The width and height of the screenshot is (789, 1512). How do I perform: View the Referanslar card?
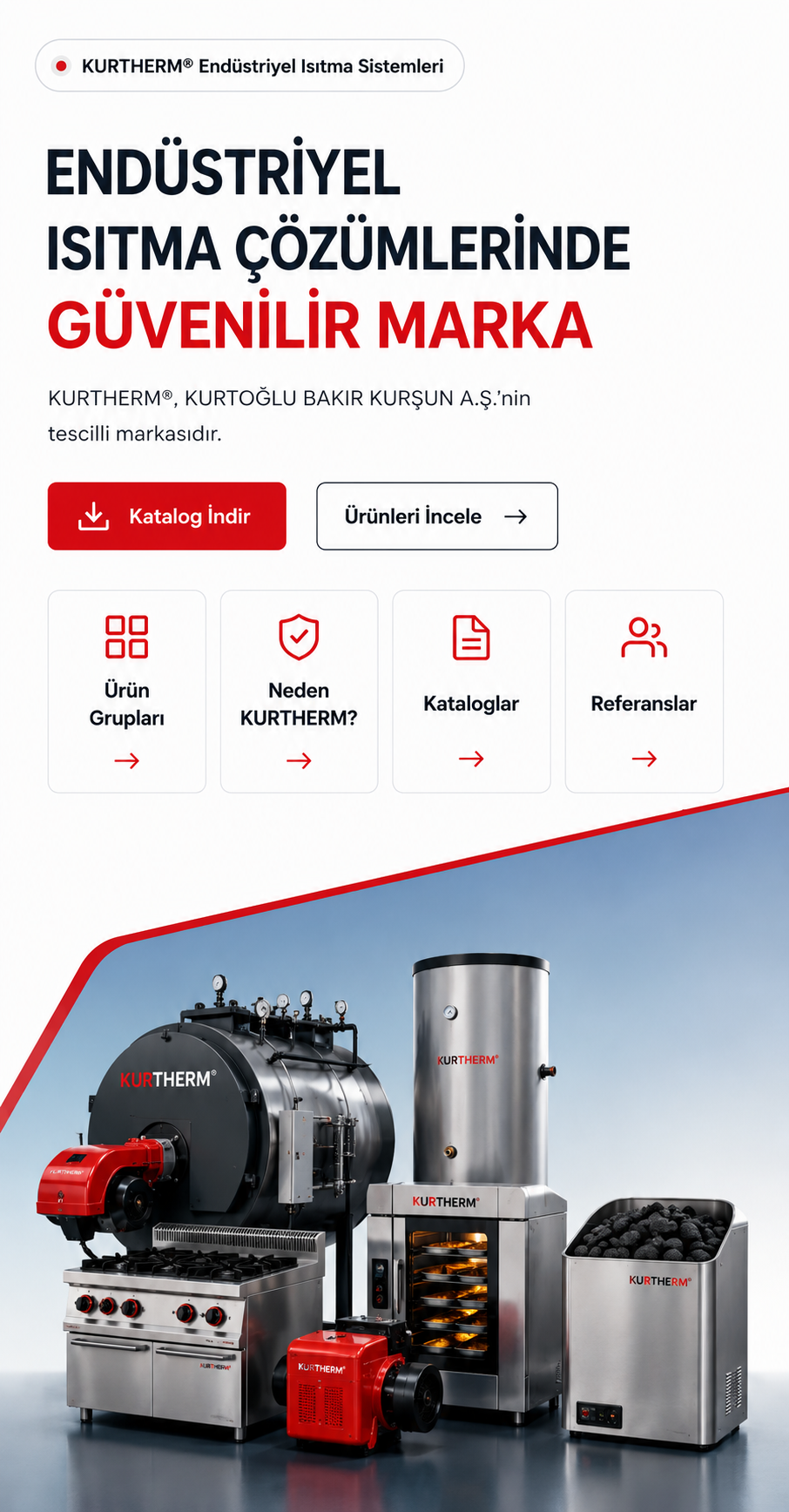[644, 692]
